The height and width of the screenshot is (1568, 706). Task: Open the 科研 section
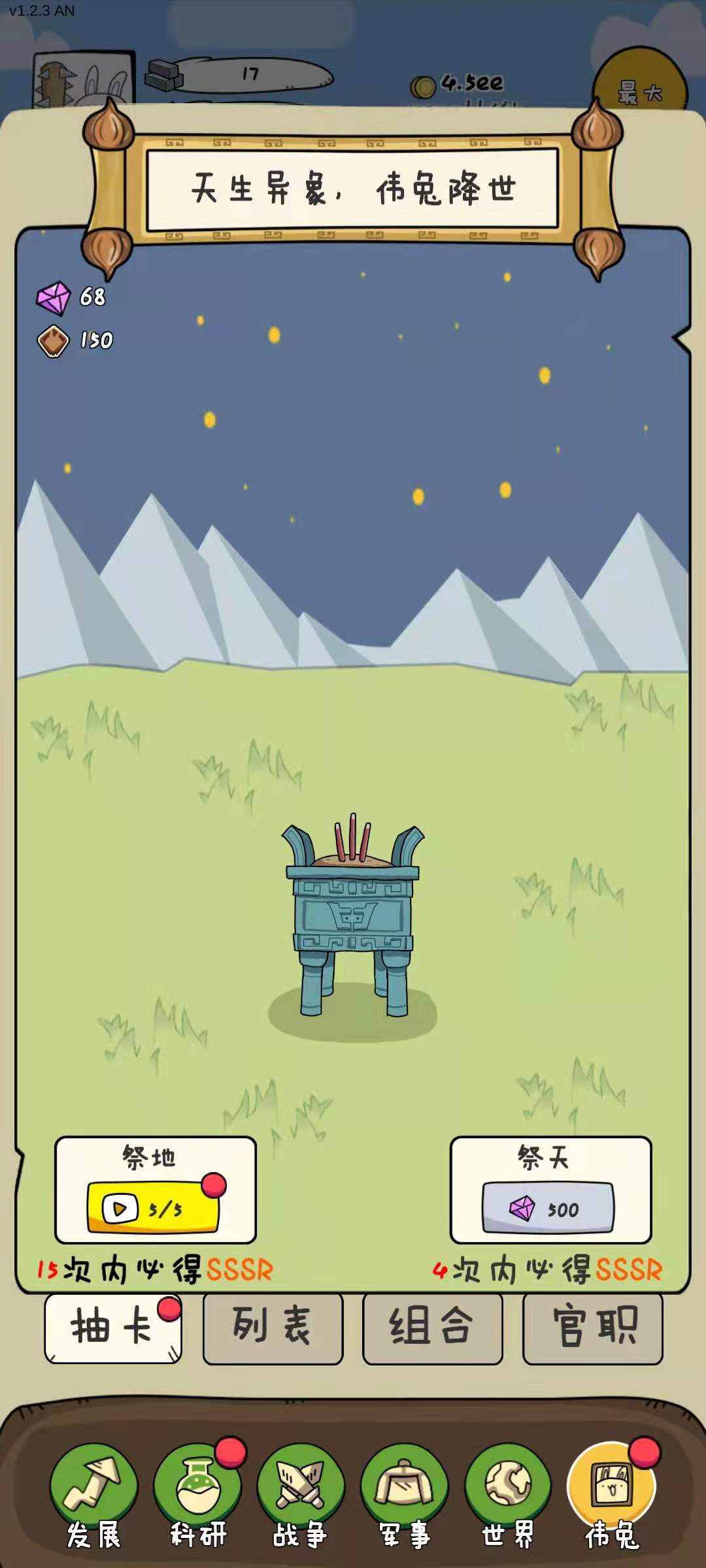point(197,1495)
